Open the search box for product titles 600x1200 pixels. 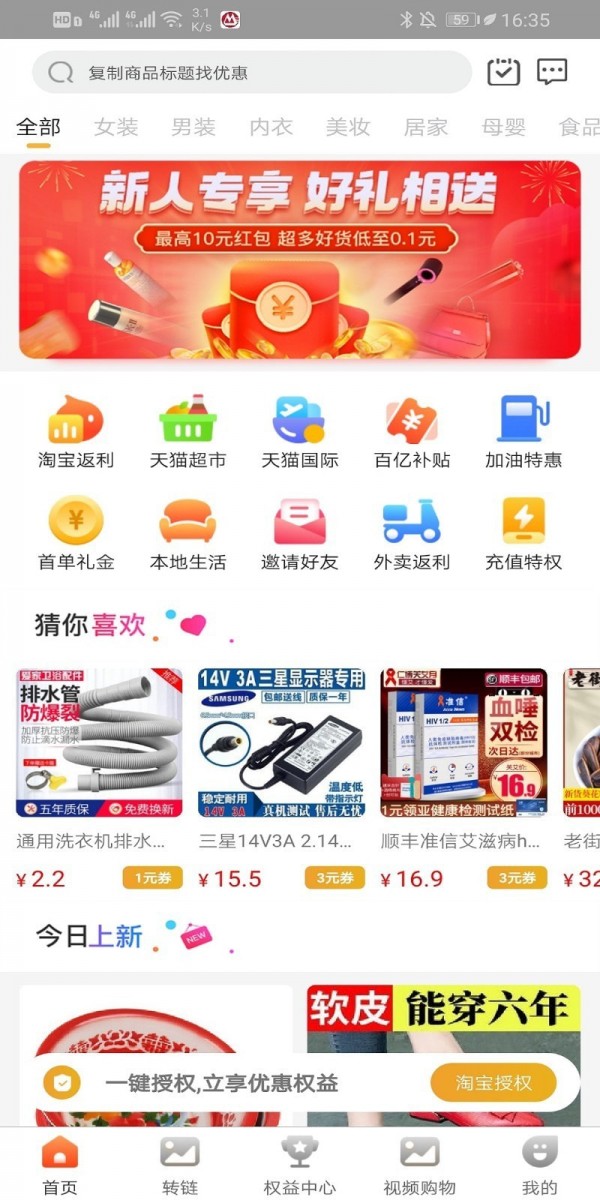coord(250,72)
